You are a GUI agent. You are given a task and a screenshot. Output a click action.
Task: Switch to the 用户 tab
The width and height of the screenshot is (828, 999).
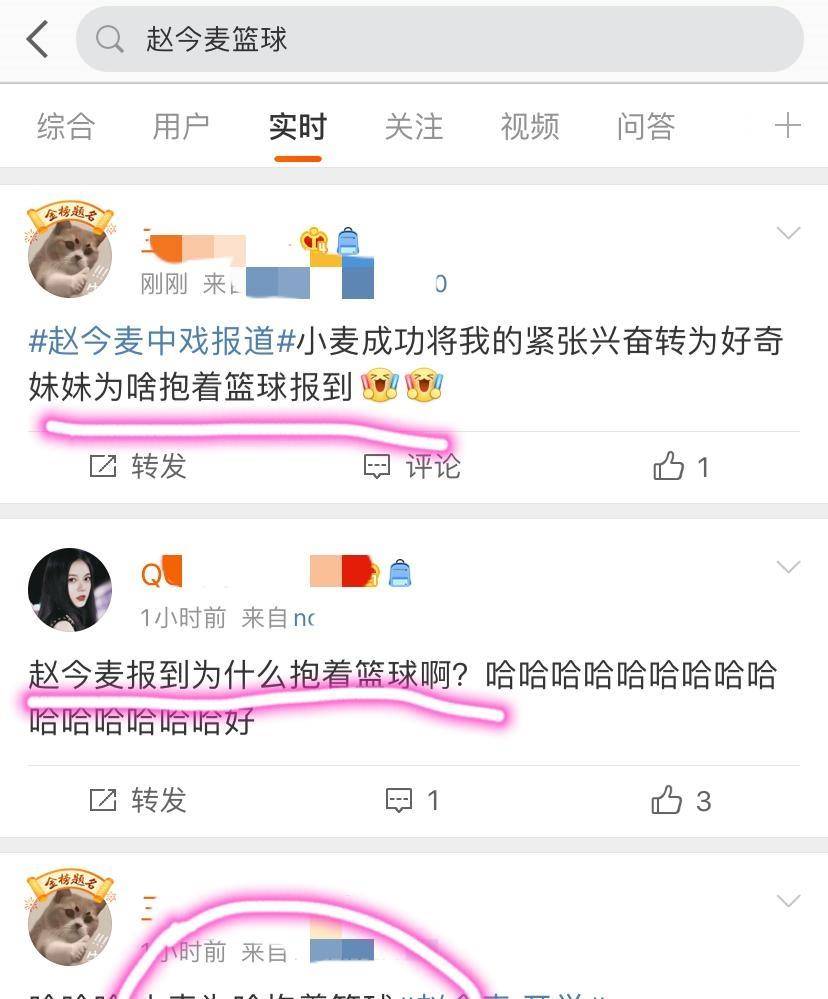click(181, 127)
